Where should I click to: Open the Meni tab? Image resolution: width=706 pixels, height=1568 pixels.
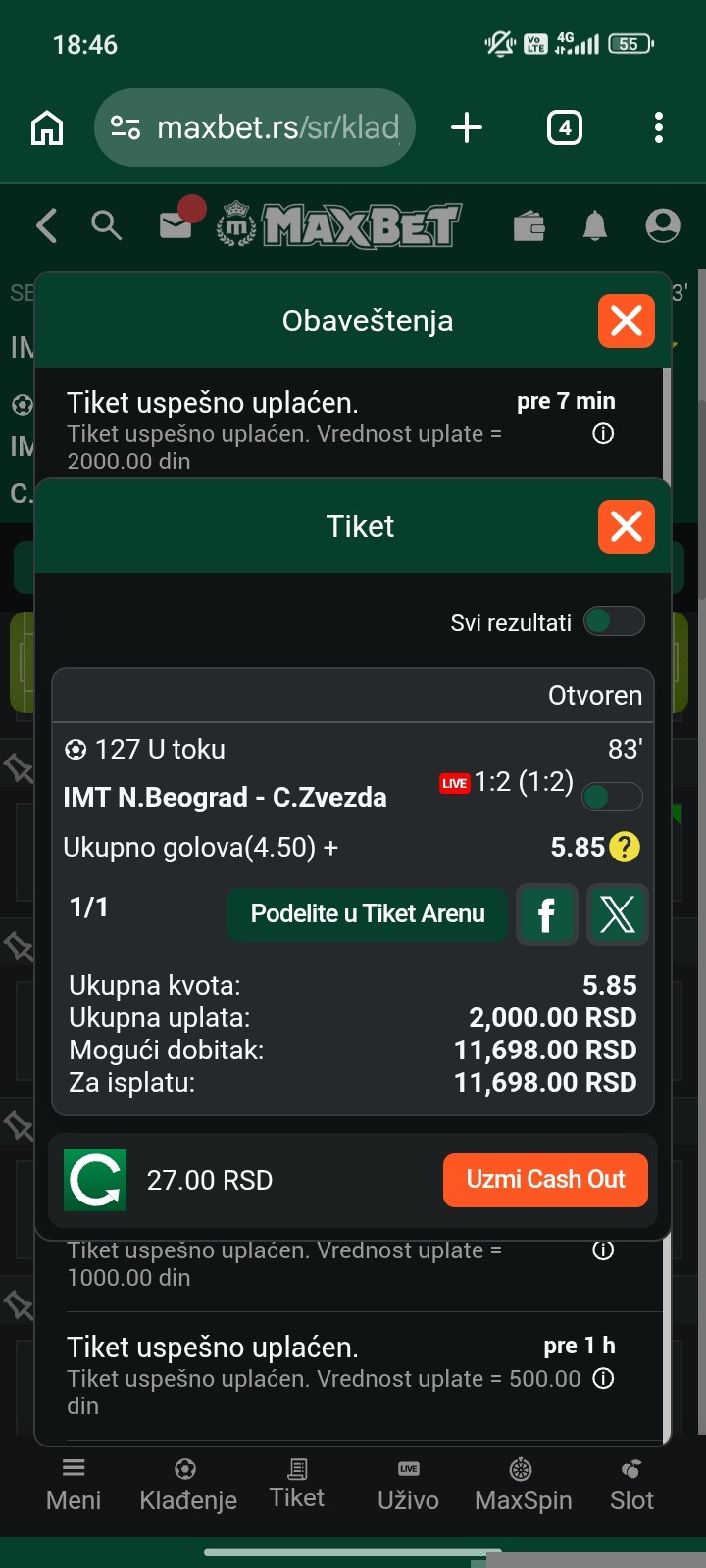[x=74, y=1485]
